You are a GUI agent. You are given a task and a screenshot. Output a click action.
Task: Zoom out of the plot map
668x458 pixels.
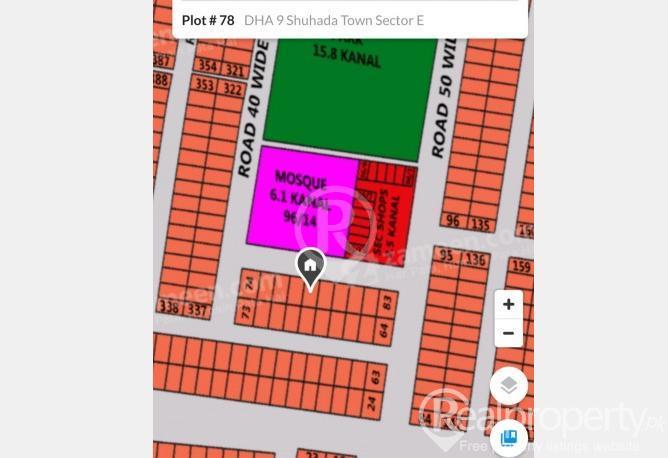508,333
